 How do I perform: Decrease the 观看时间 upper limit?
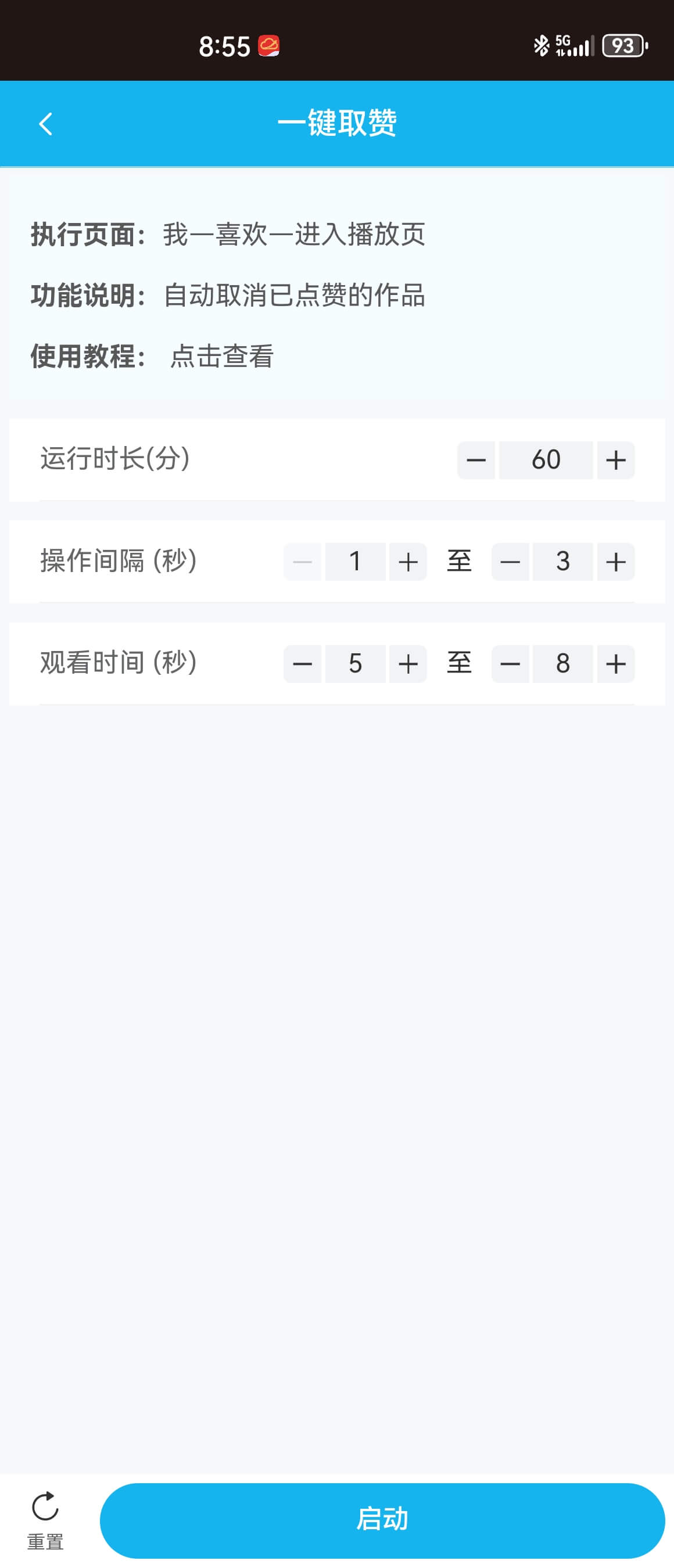pyautogui.click(x=510, y=663)
